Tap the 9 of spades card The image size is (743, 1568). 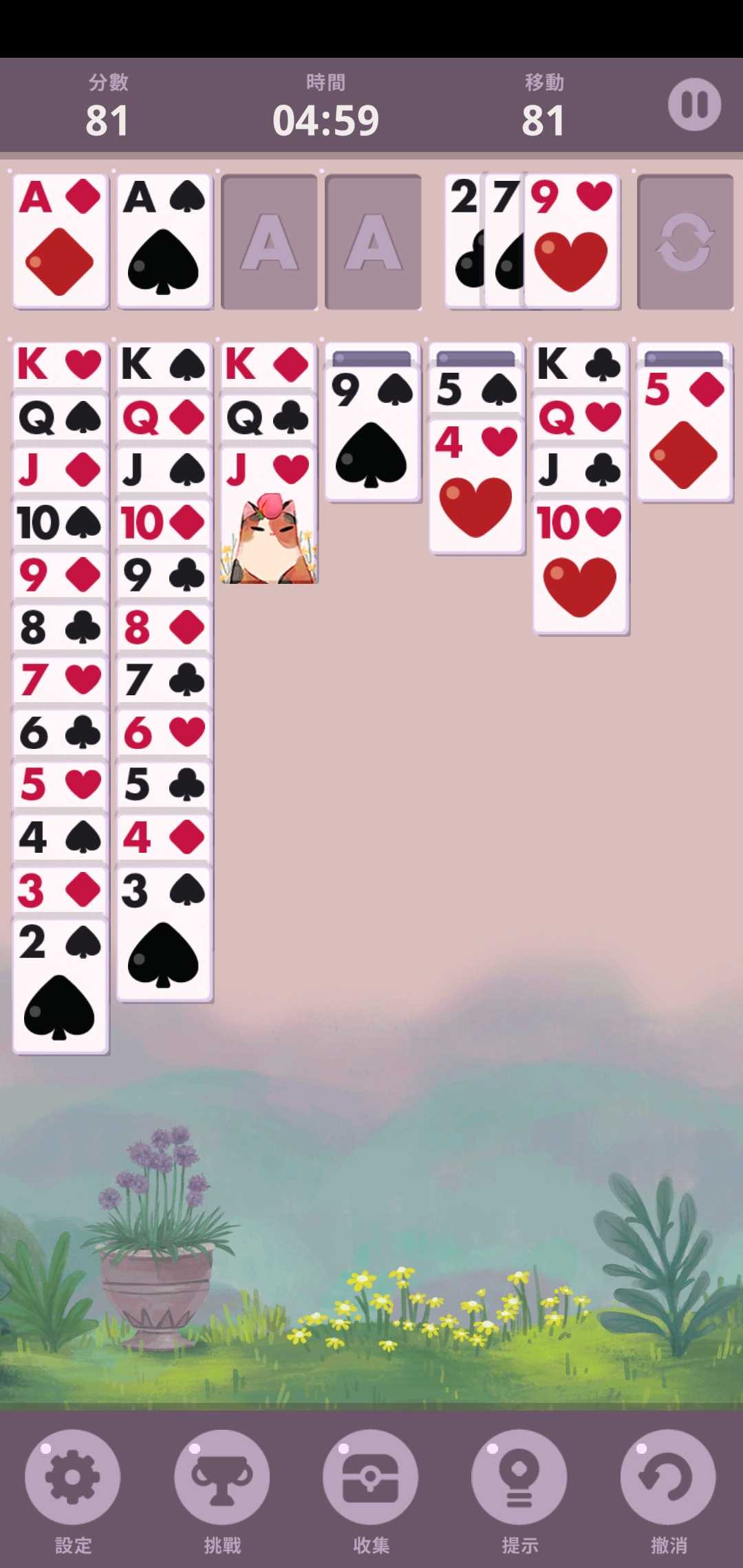click(372, 433)
